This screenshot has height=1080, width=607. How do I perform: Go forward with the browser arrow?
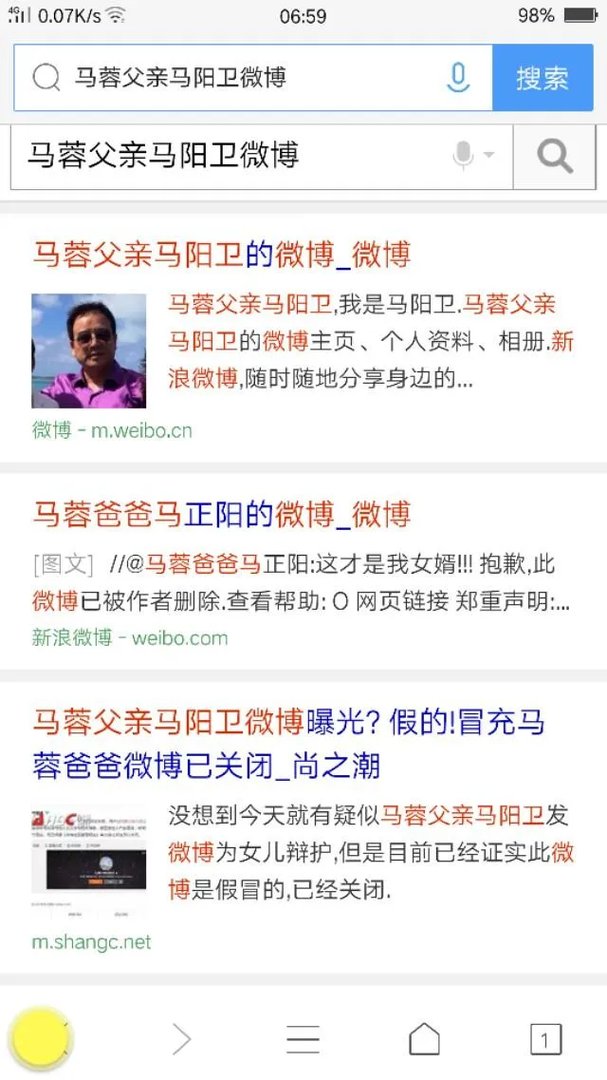181,1040
